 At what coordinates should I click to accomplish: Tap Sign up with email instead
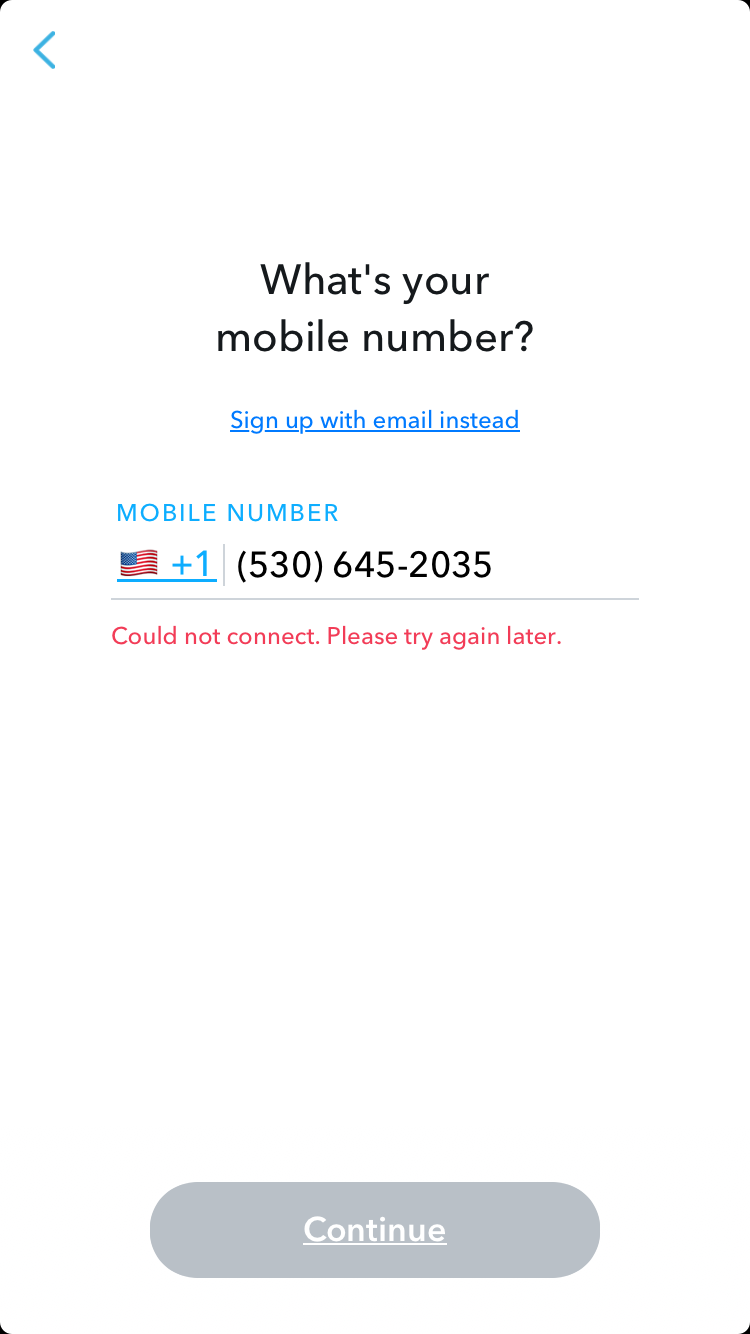[x=374, y=420]
